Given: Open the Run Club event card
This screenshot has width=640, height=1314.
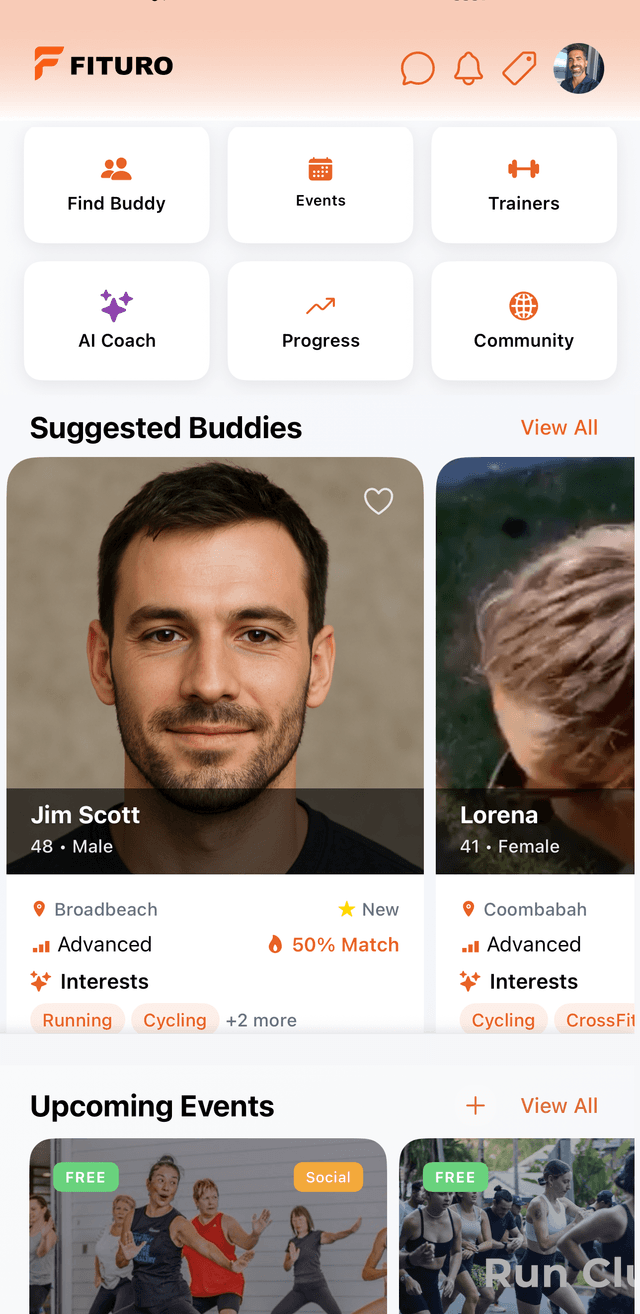Looking at the screenshot, I should [x=518, y=1230].
